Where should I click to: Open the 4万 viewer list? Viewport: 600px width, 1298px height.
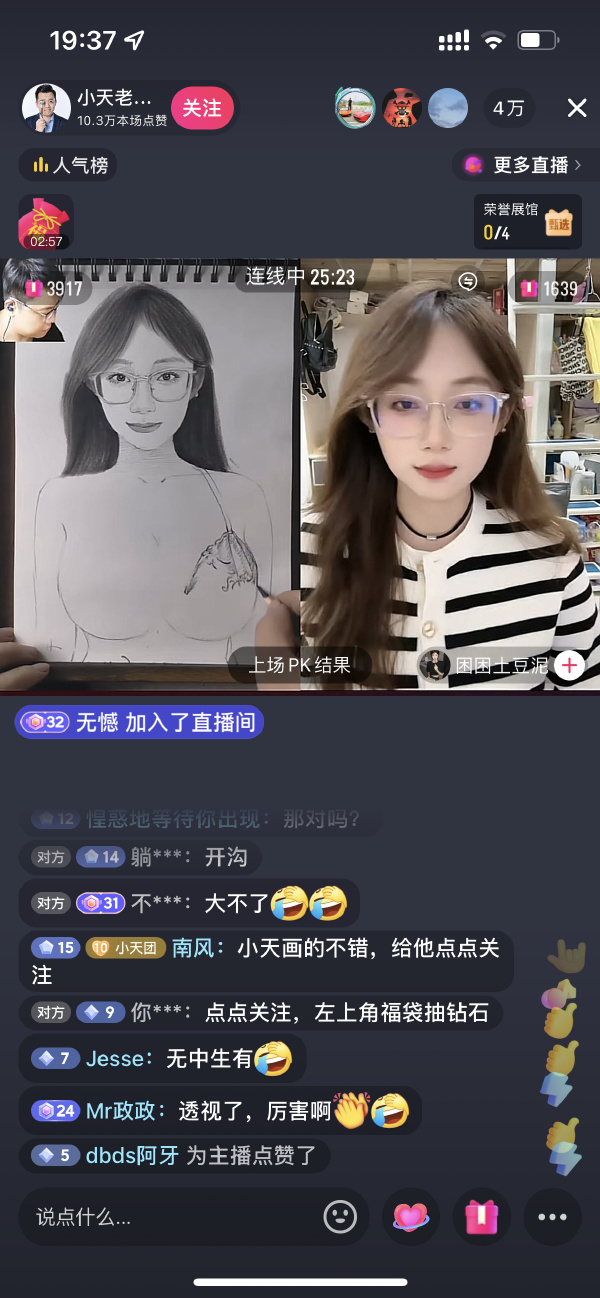click(508, 108)
